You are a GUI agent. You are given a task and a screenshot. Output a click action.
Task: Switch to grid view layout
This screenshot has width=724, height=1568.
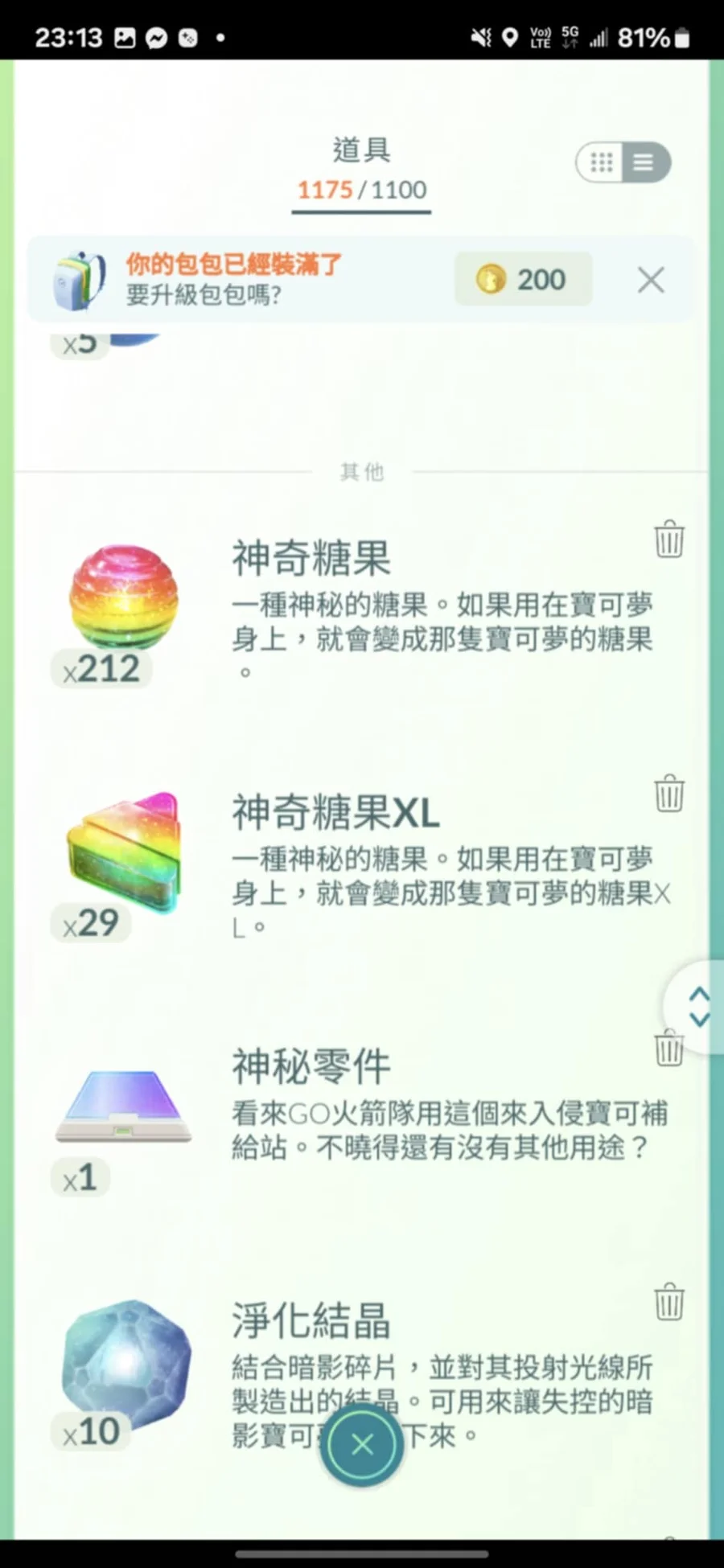click(601, 162)
